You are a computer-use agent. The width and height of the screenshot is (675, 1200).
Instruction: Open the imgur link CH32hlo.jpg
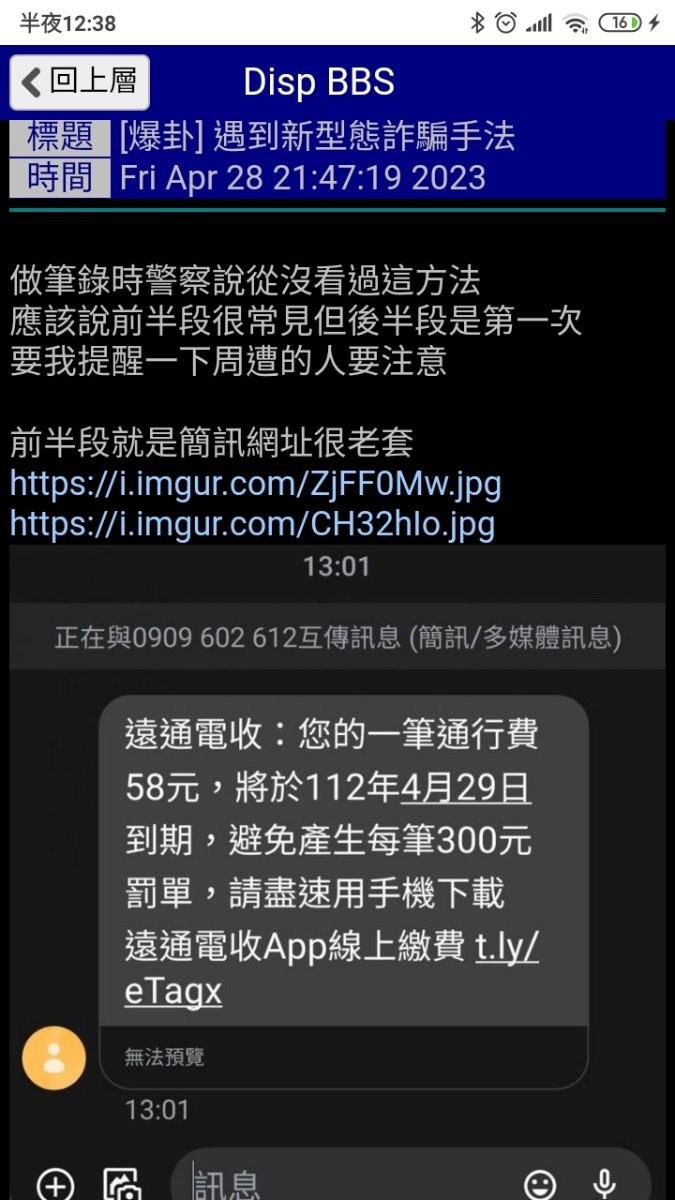click(252, 524)
